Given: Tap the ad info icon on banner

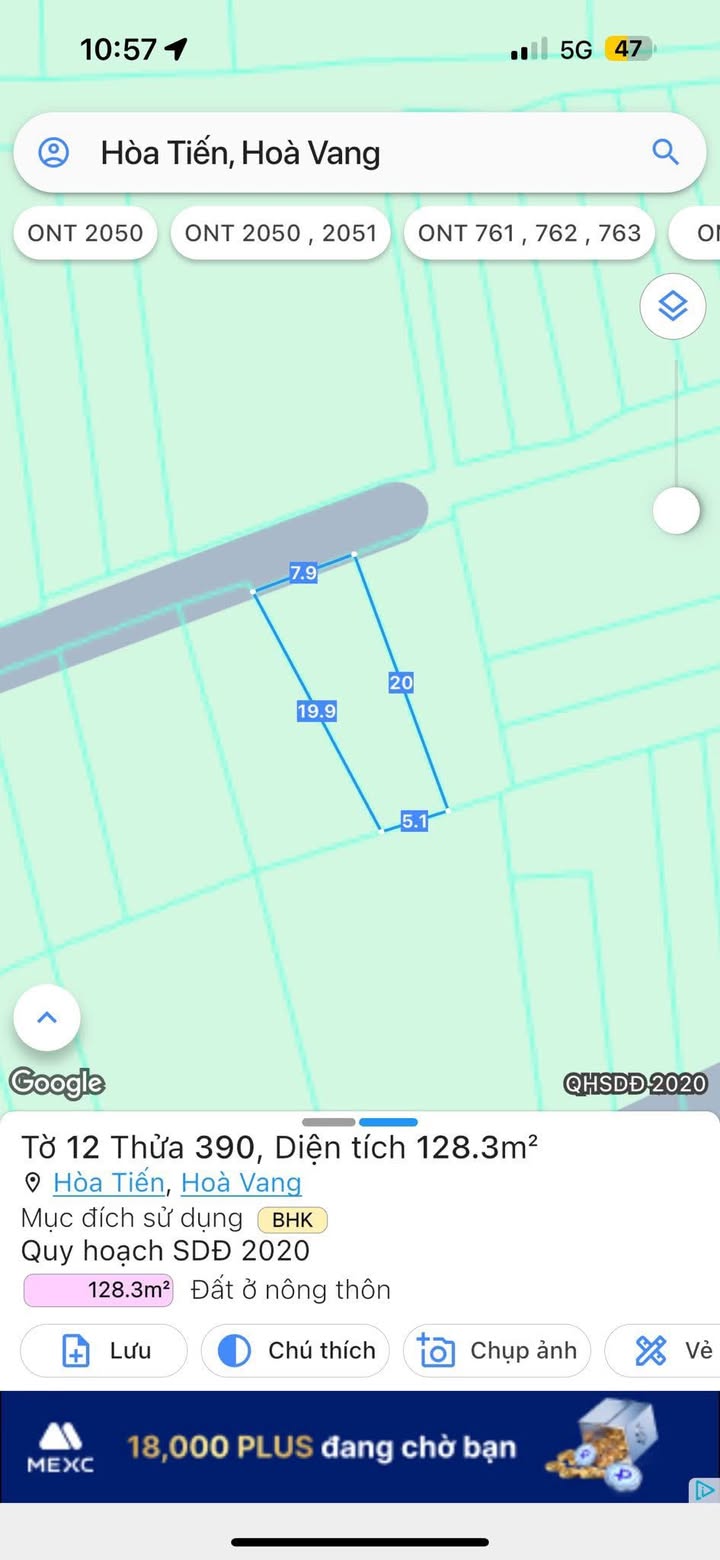Looking at the screenshot, I should point(704,1490).
